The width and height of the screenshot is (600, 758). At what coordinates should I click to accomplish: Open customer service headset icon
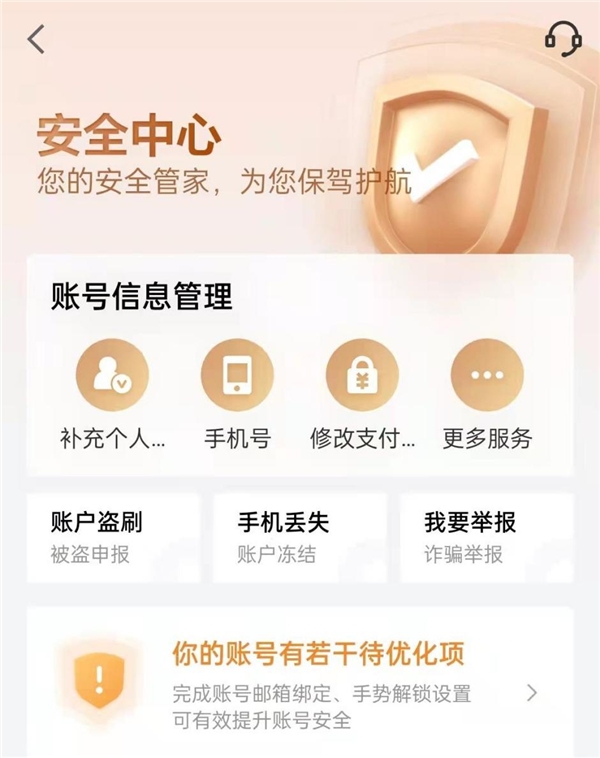562,40
